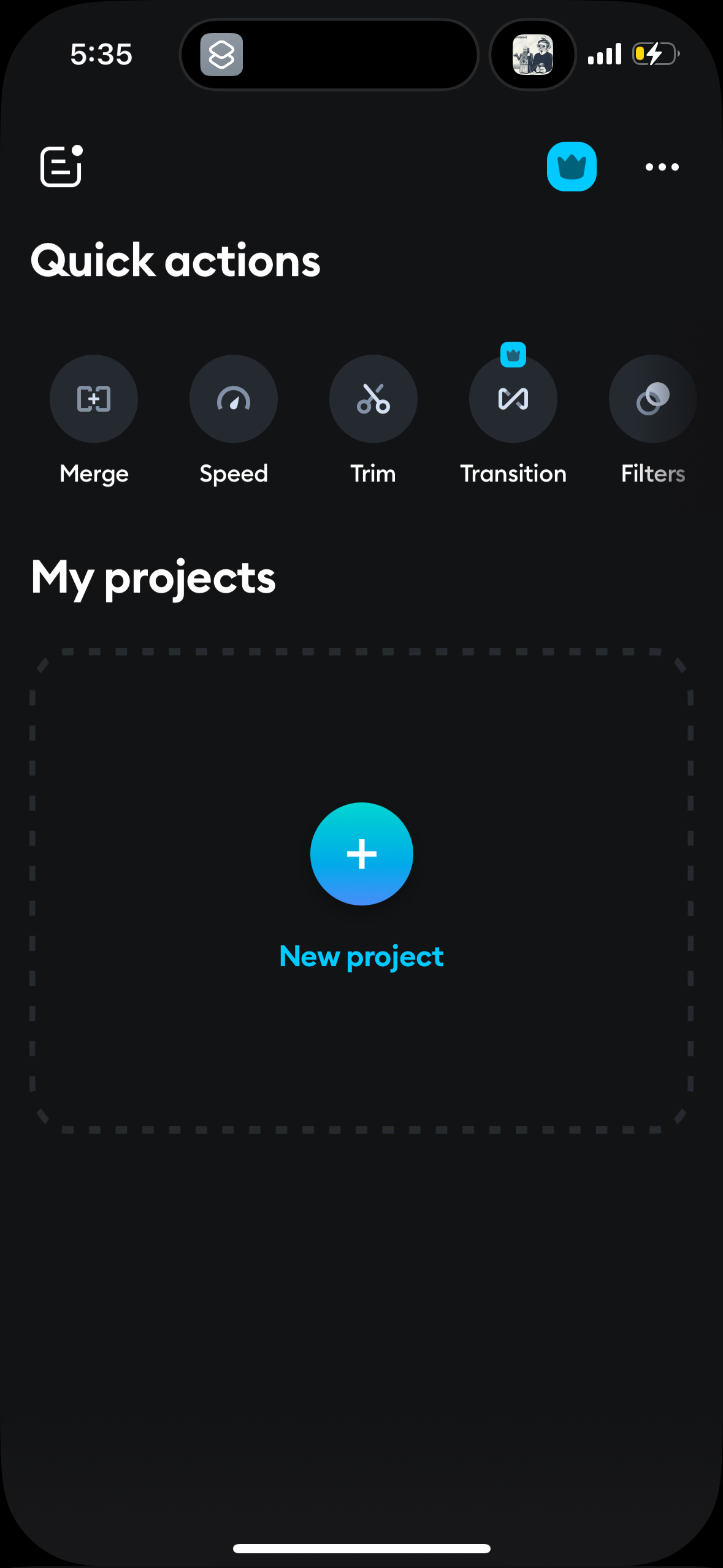Tap the Shortcuts icon in the Dynamic Island
Image resolution: width=723 pixels, height=1568 pixels.
coord(222,55)
